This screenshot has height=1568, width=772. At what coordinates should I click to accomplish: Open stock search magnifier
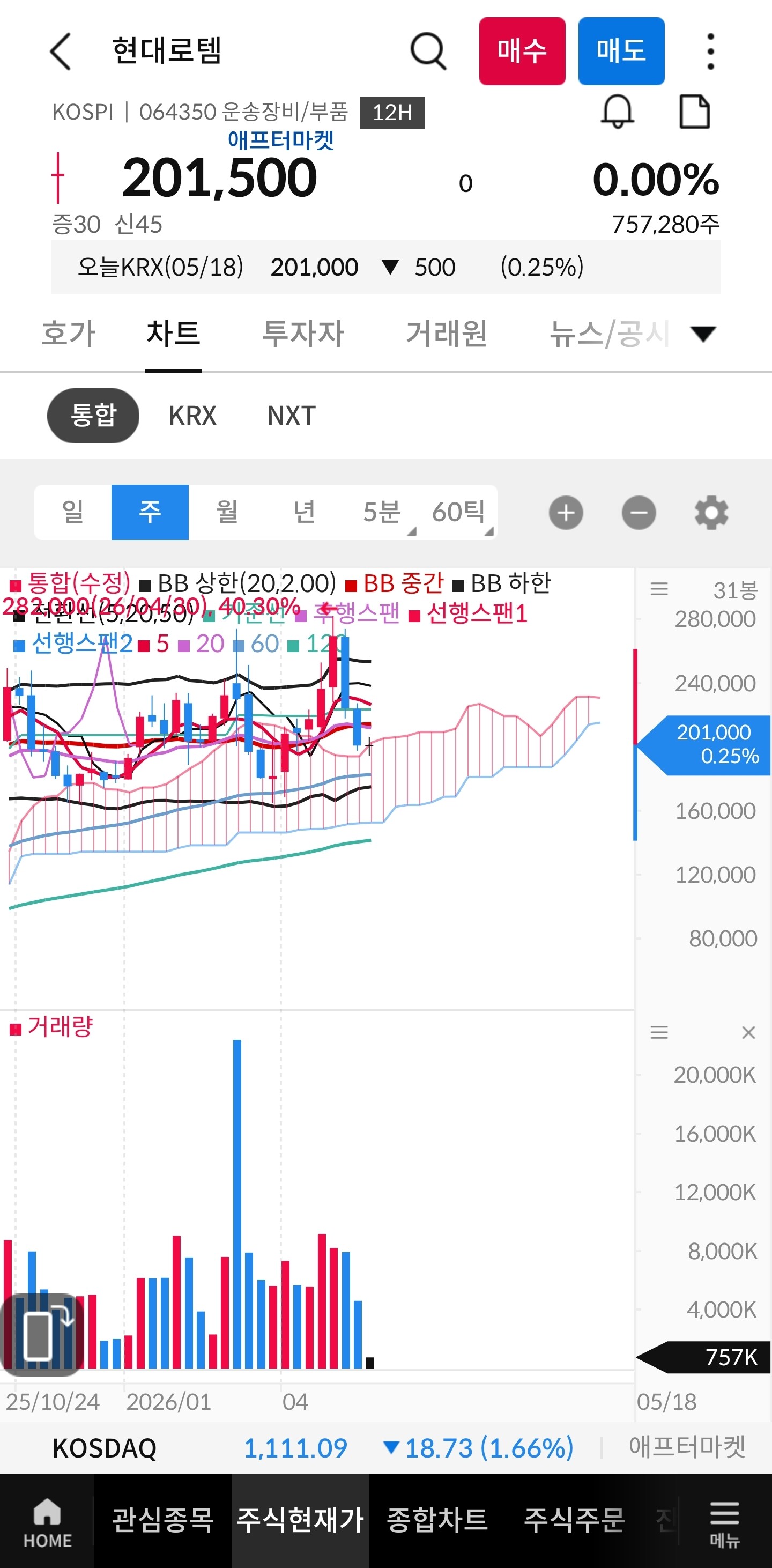click(x=428, y=51)
